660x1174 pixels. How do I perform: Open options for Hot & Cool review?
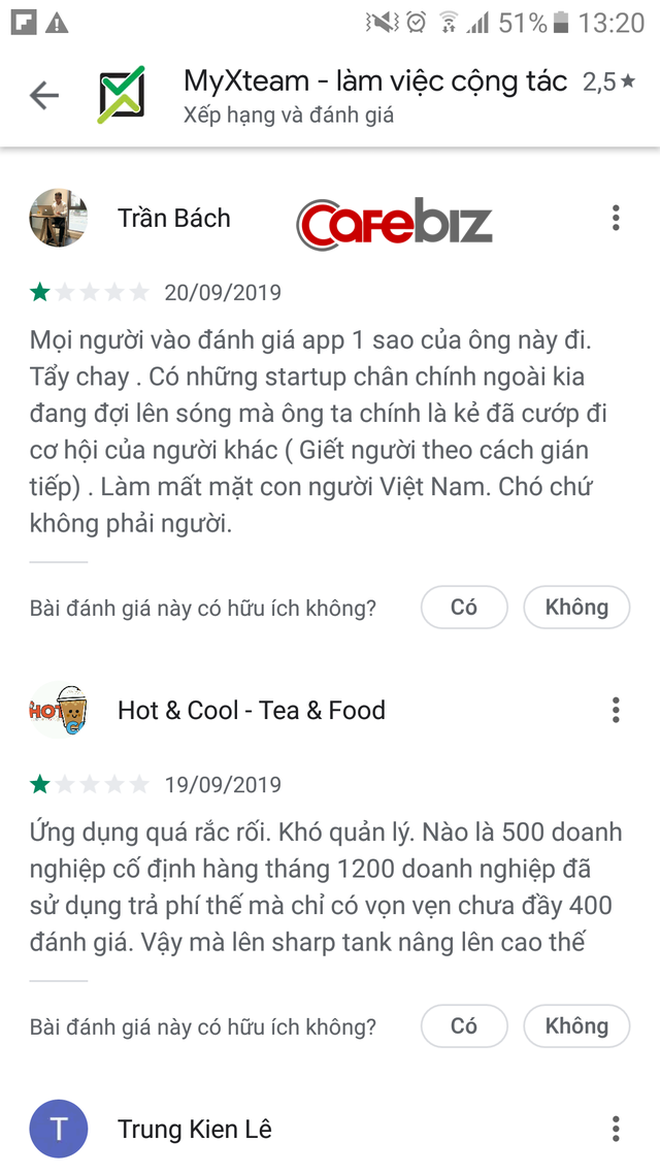pos(616,710)
